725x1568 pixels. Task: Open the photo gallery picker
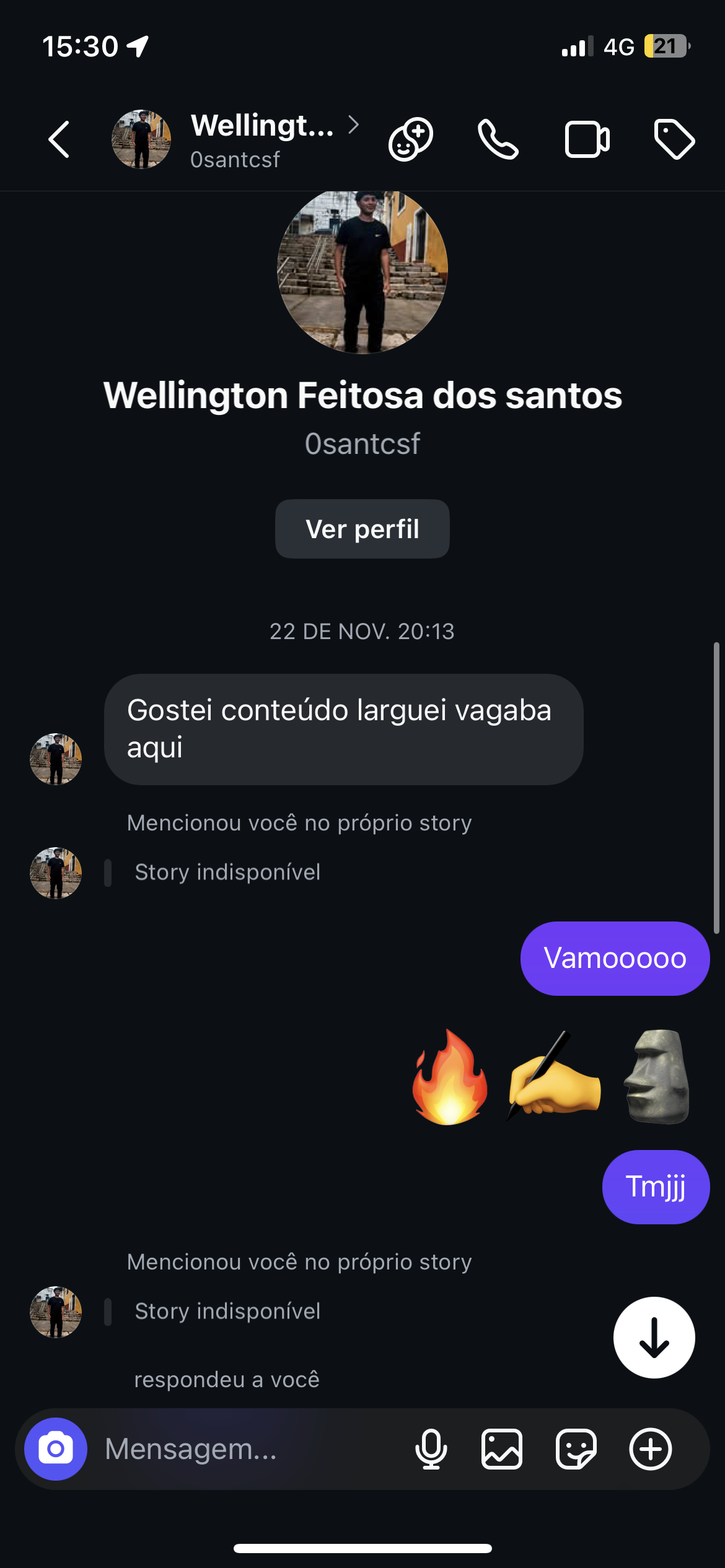(x=502, y=1448)
